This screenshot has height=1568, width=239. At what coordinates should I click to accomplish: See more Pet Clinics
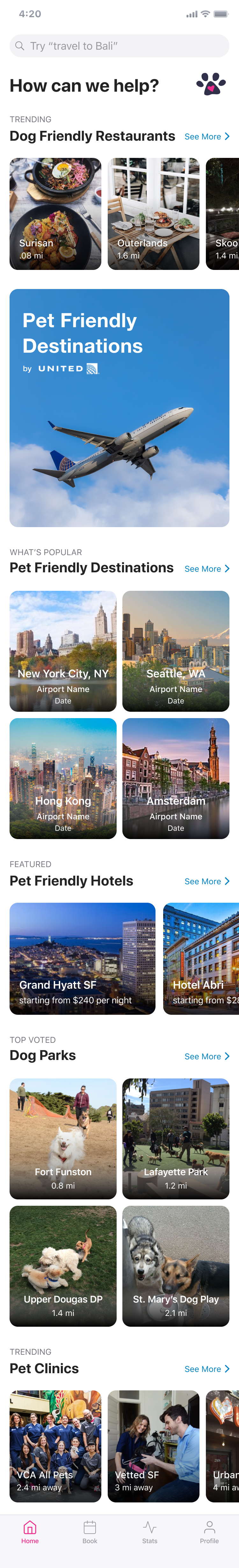coord(207,1368)
